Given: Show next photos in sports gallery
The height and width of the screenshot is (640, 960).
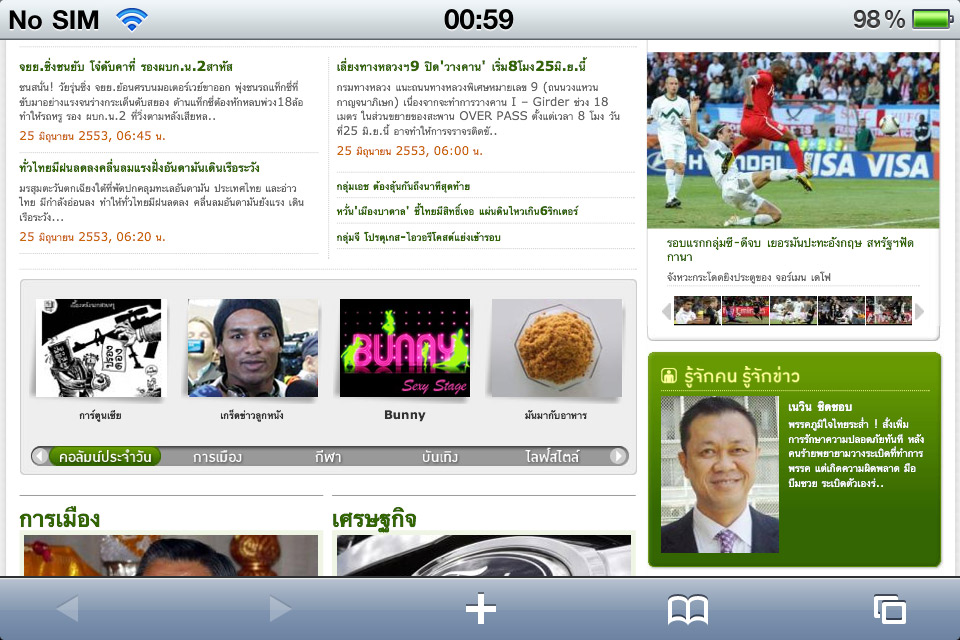Looking at the screenshot, I should tap(919, 311).
